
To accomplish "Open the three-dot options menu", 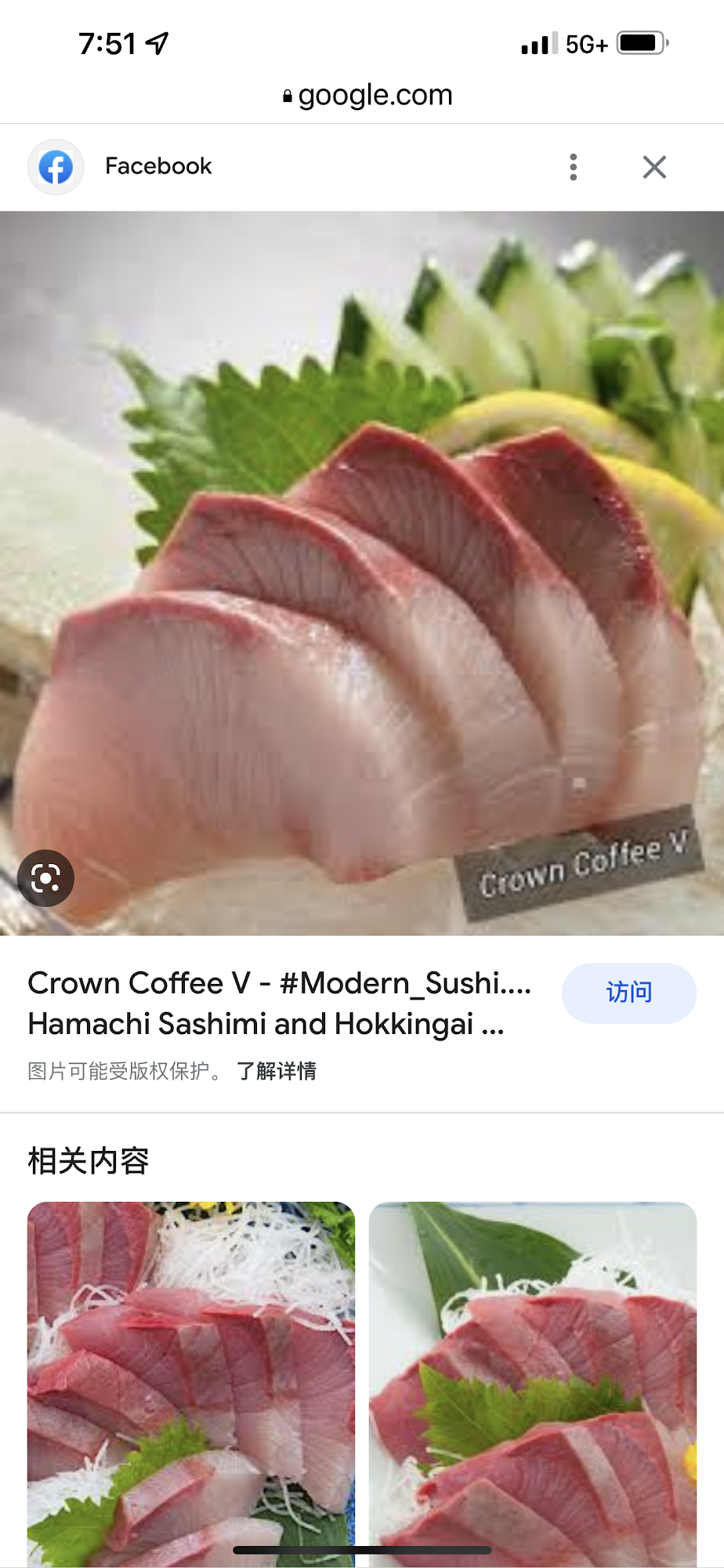I will click(573, 167).
